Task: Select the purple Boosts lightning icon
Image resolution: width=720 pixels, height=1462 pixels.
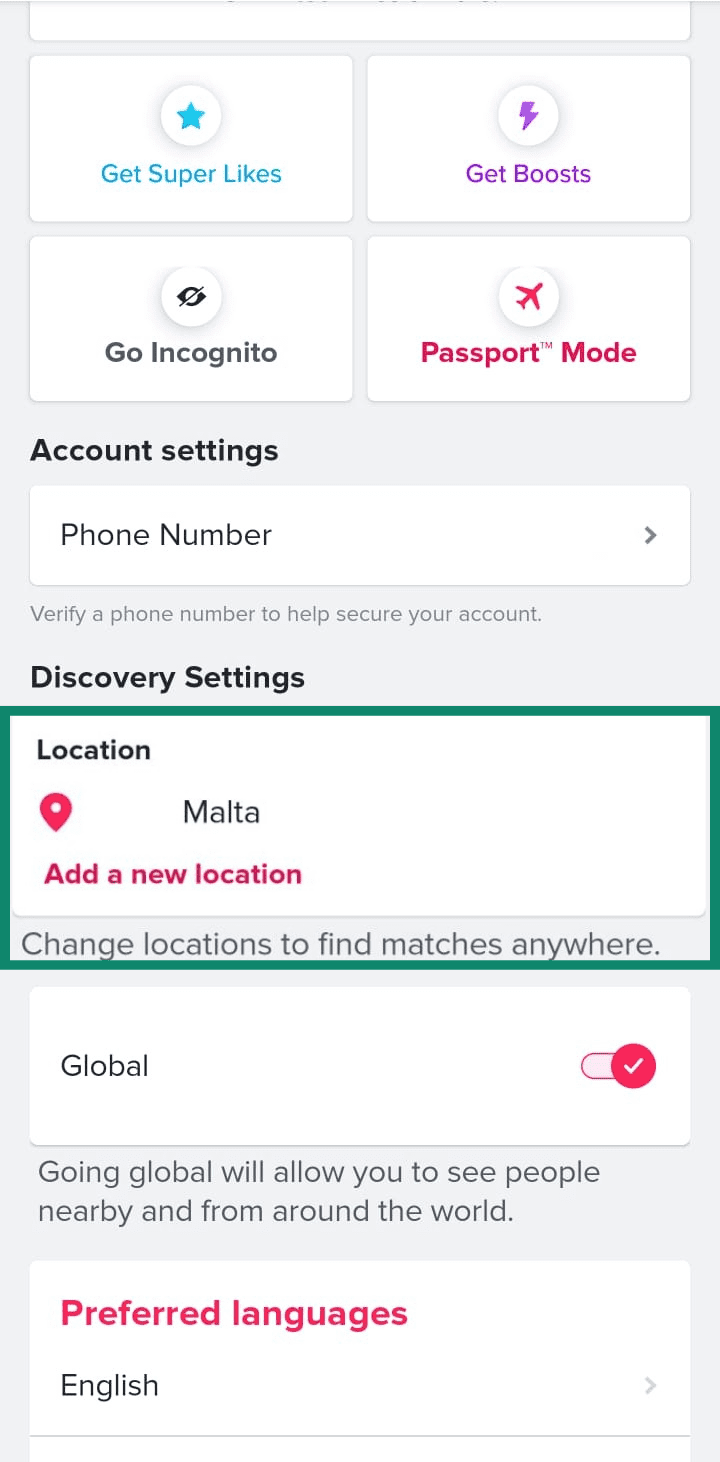Action: pyautogui.click(x=528, y=114)
